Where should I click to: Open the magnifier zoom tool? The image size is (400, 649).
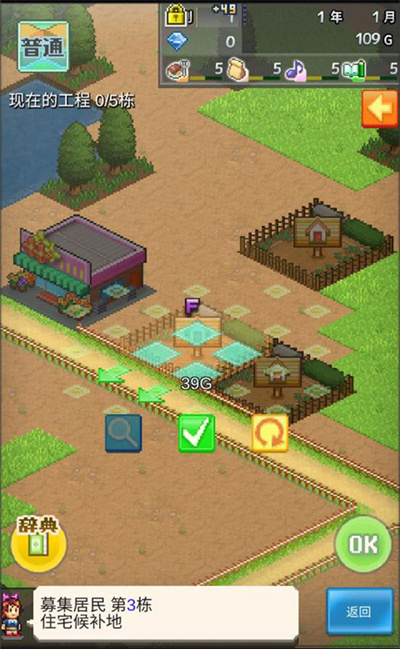click(x=123, y=433)
